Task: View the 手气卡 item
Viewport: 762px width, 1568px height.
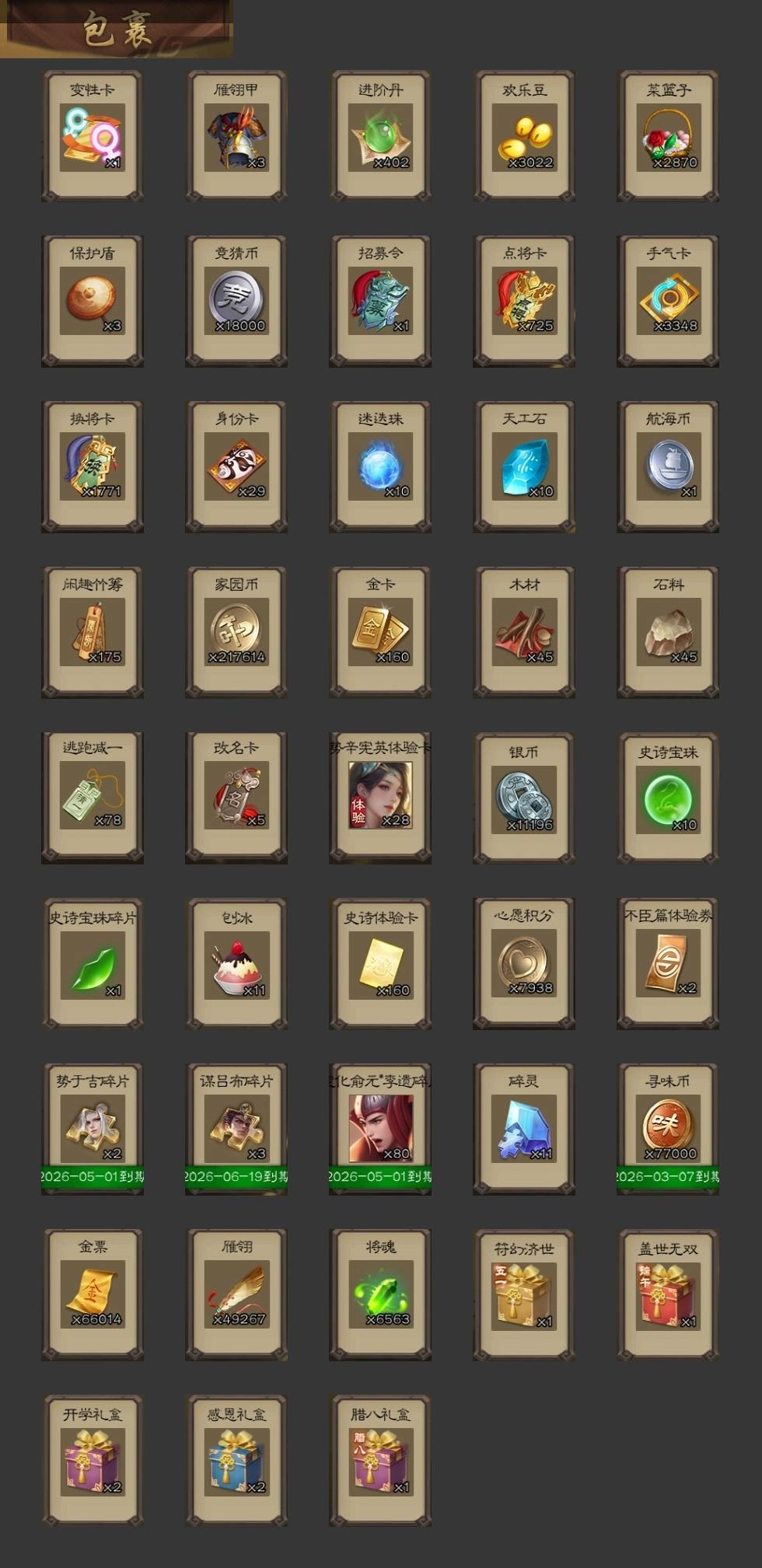Action: (x=668, y=302)
